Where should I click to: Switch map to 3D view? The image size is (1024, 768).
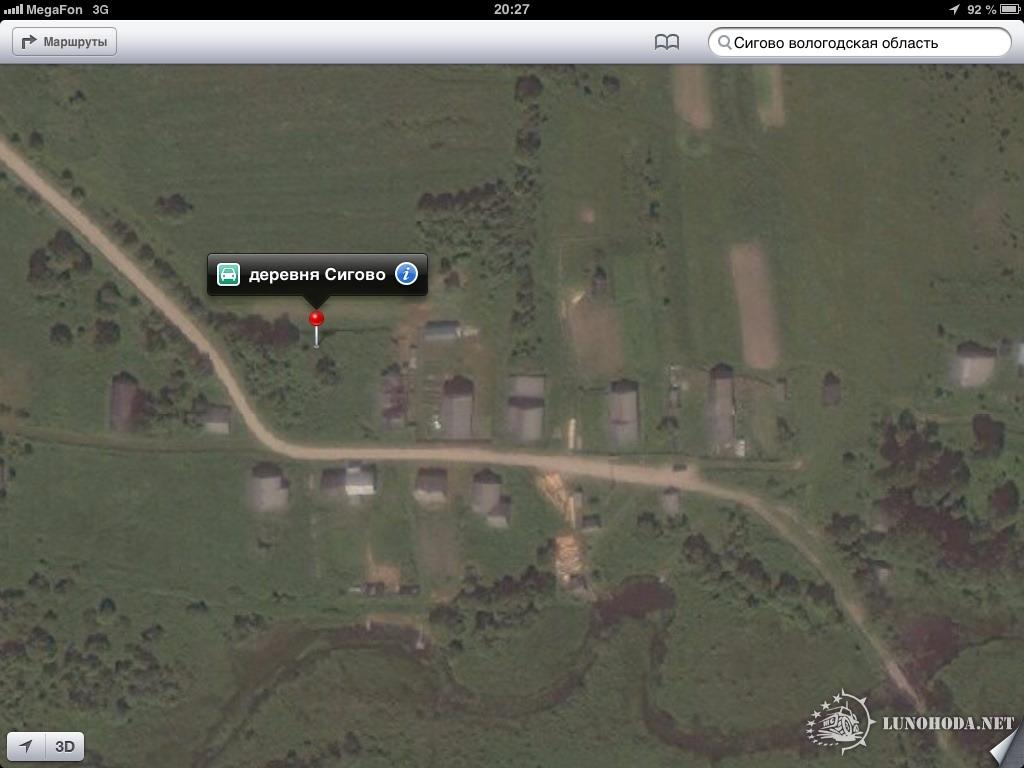[65, 746]
